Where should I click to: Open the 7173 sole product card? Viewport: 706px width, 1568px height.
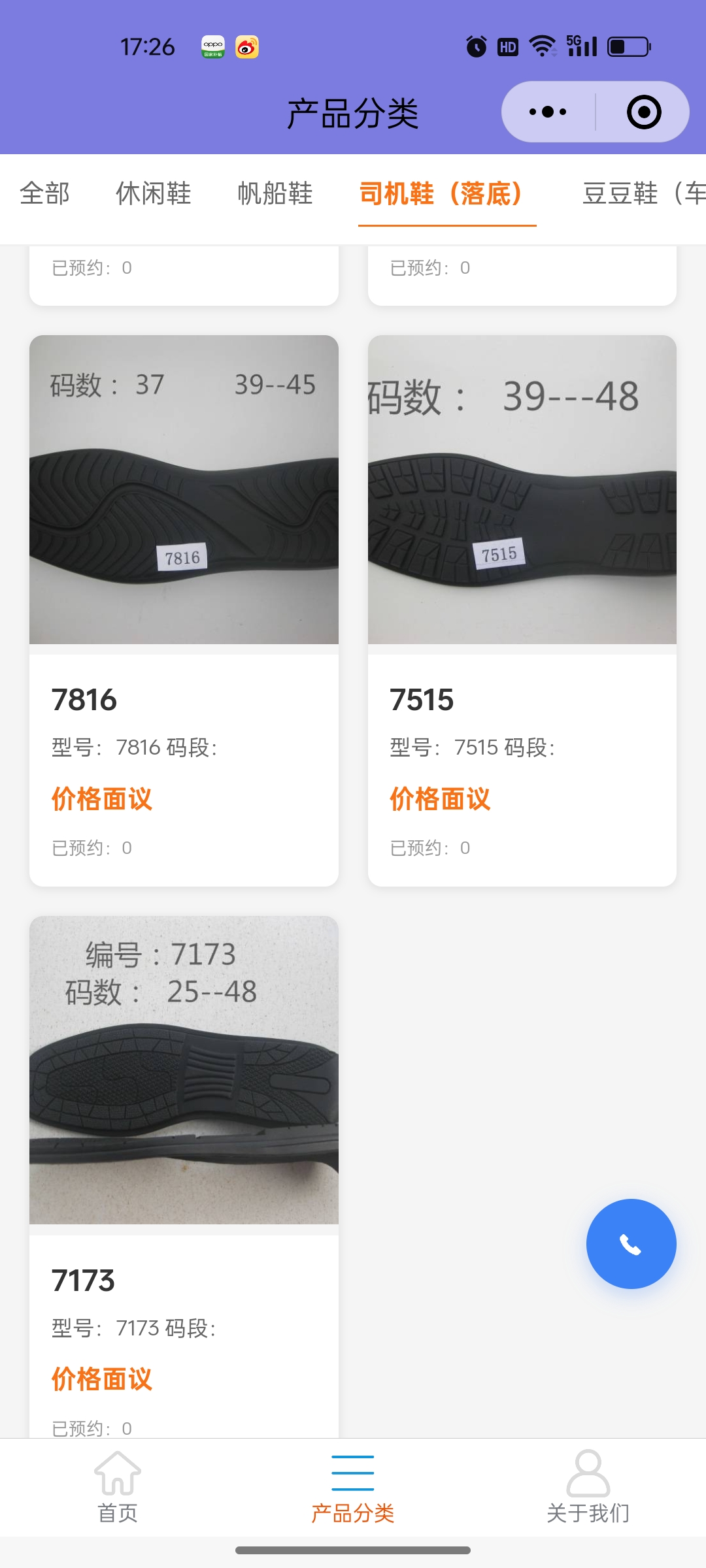(x=184, y=1176)
